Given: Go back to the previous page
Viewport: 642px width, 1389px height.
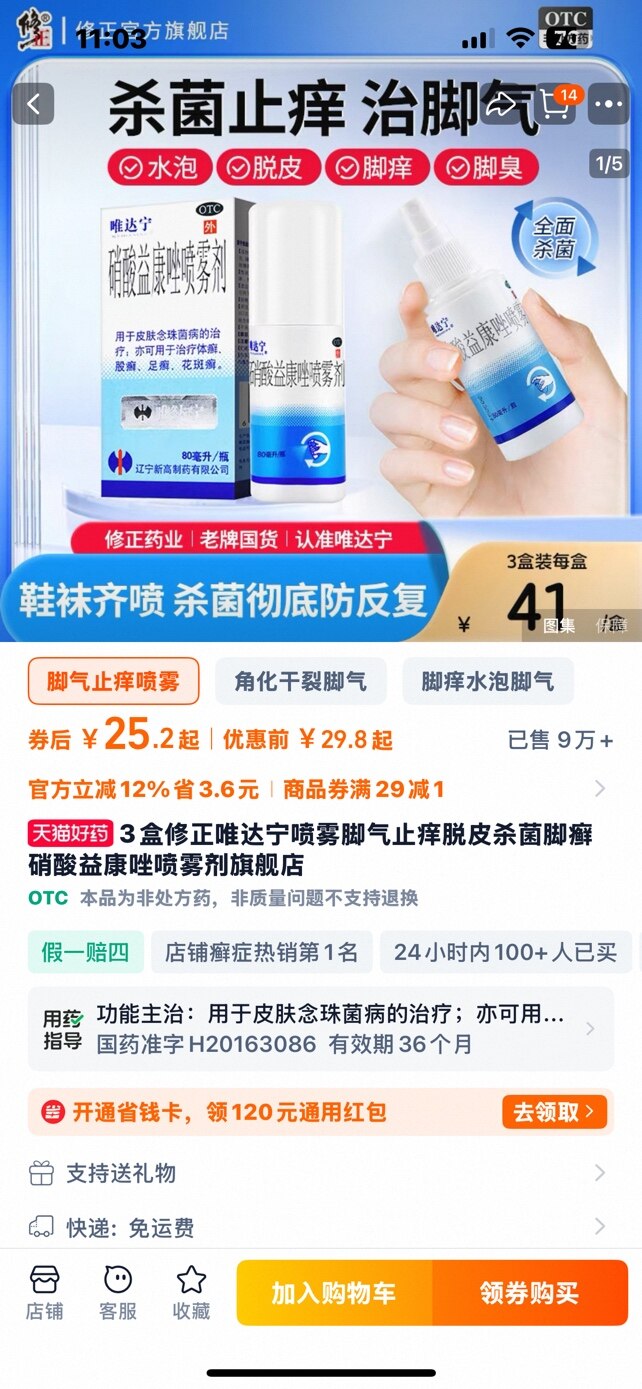Looking at the screenshot, I should tap(34, 104).
